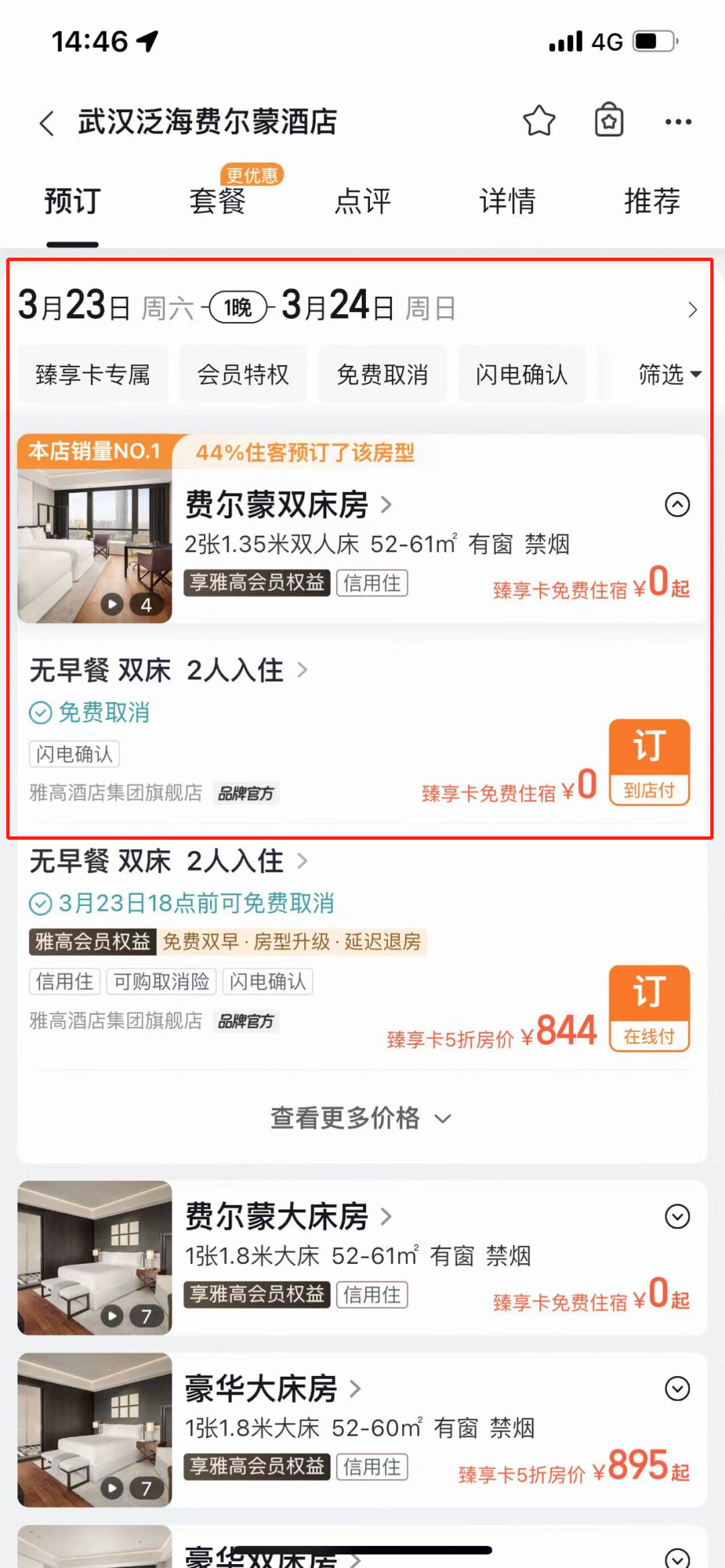Open the three-dot overflow menu
This screenshot has height=1568, width=725.
678,122
